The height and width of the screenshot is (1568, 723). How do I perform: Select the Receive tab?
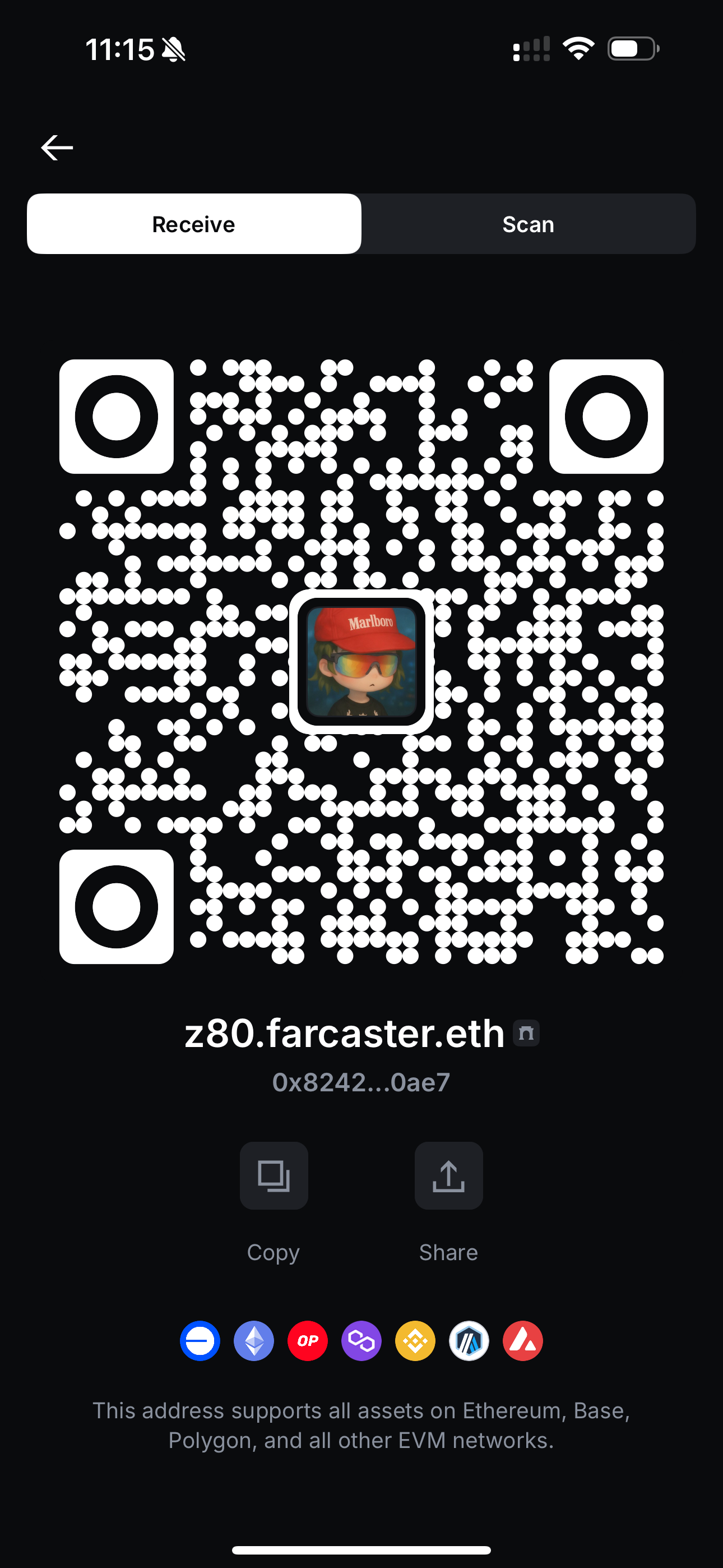[194, 224]
